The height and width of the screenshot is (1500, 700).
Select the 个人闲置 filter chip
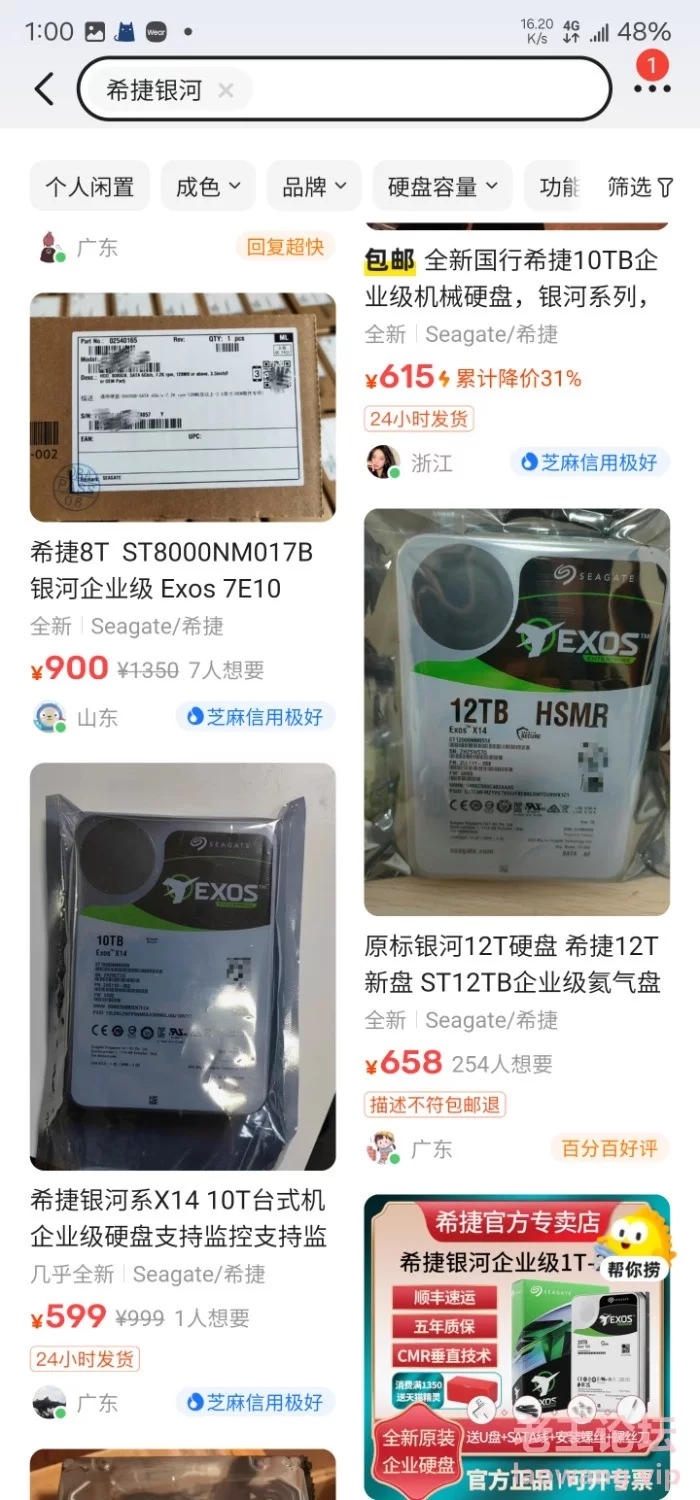click(x=89, y=187)
